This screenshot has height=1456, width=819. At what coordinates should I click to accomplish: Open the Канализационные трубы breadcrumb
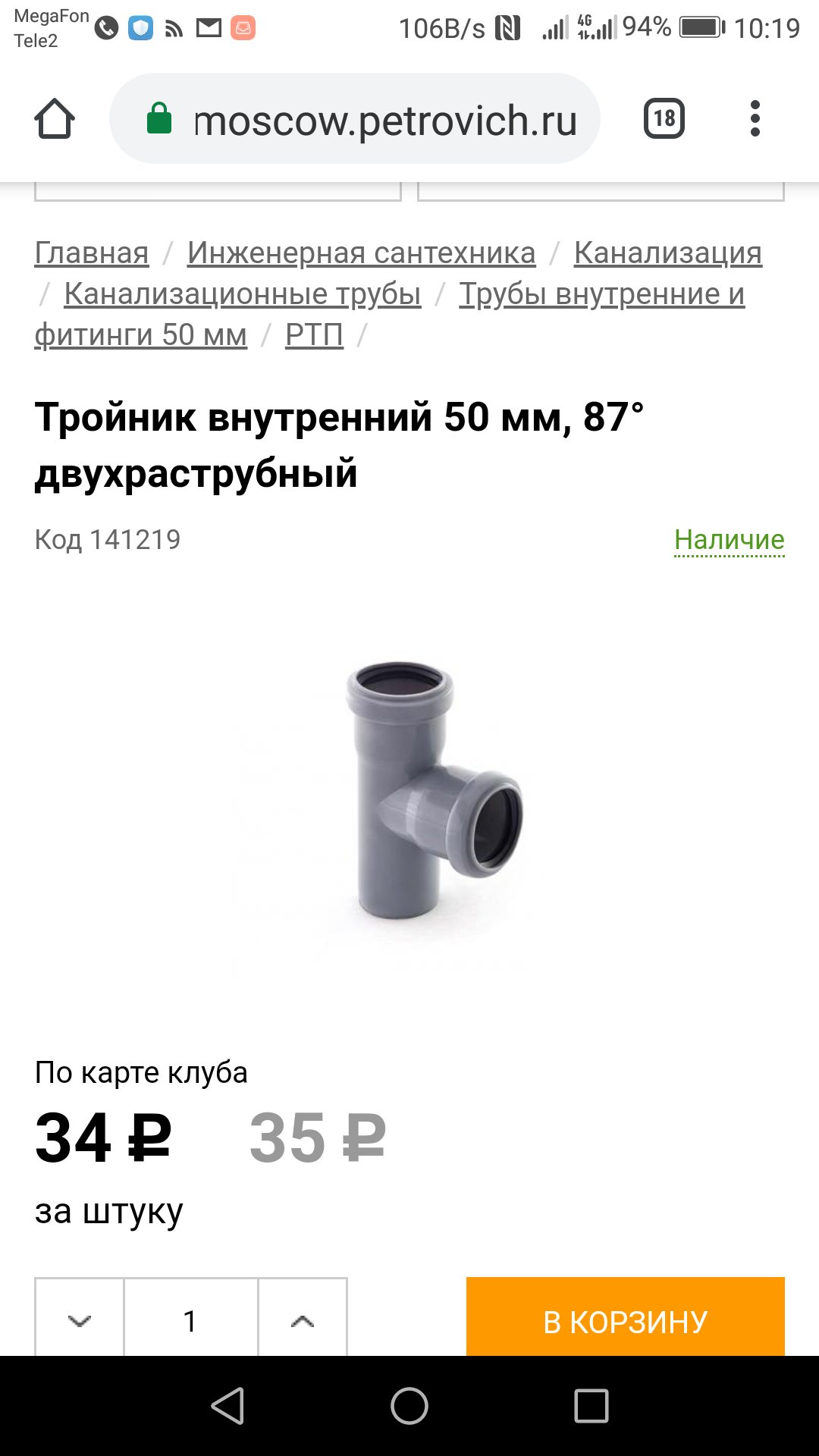tap(242, 293)
